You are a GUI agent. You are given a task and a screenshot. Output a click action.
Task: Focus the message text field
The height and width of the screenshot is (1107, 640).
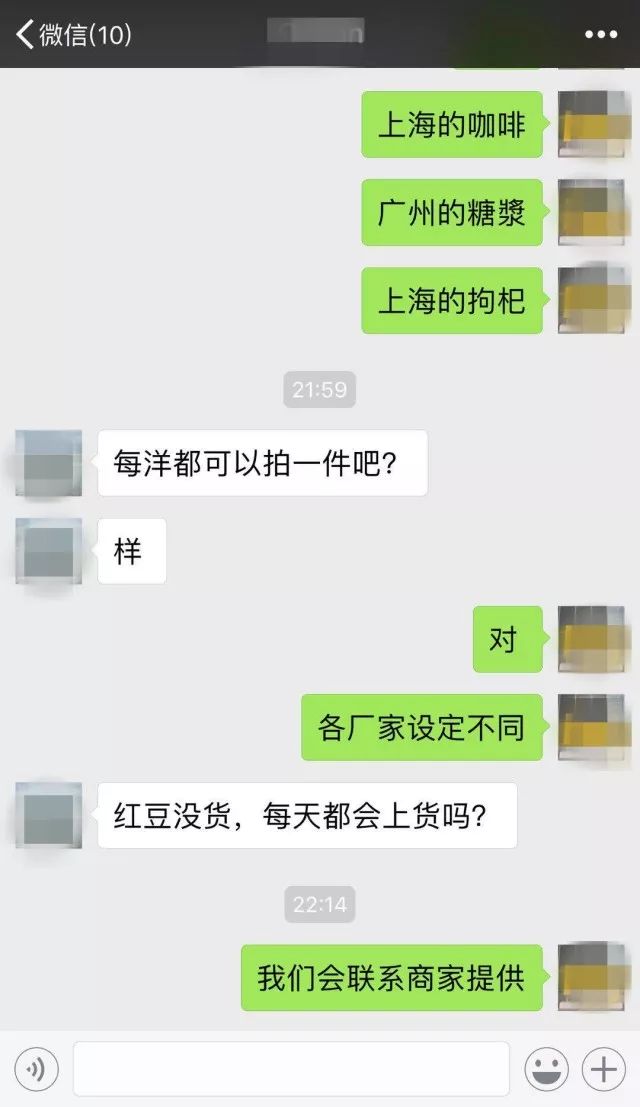coord(290,1070)
